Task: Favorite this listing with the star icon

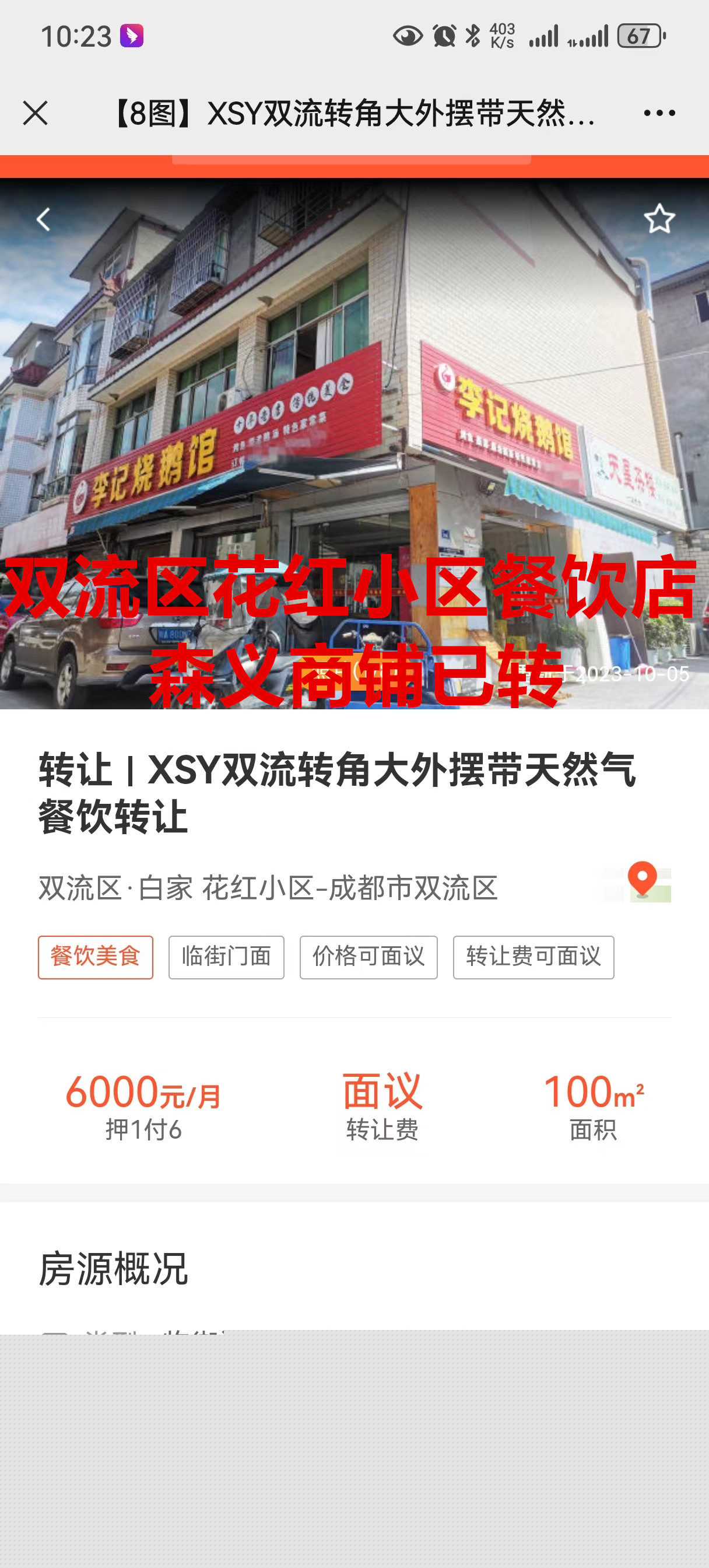Action: pos(659,219)
